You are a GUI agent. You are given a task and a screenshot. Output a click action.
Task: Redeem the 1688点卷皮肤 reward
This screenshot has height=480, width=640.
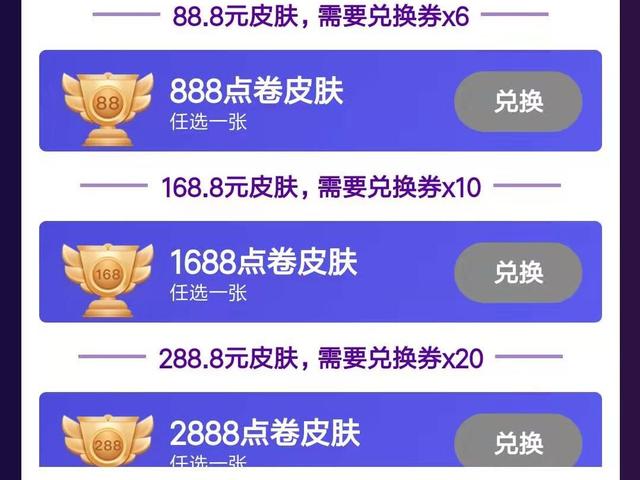coord(518,272)
